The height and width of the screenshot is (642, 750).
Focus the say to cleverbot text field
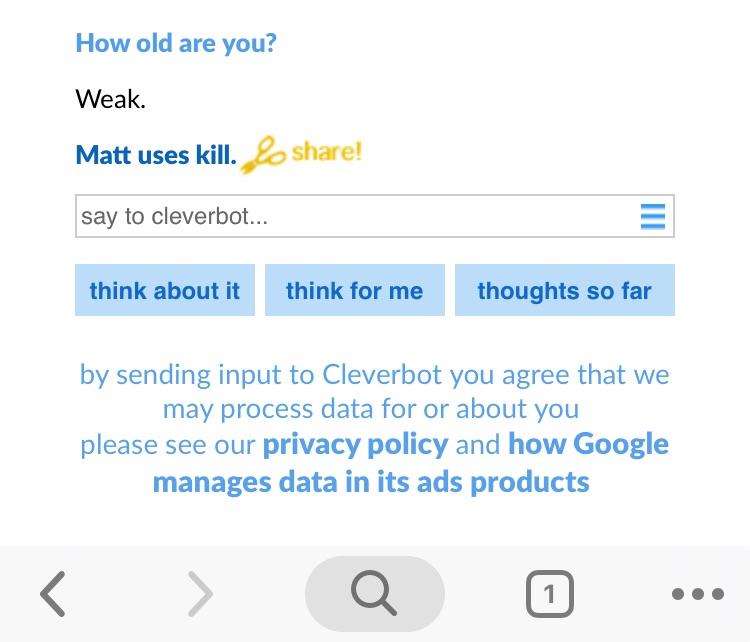tap(350, 216)
